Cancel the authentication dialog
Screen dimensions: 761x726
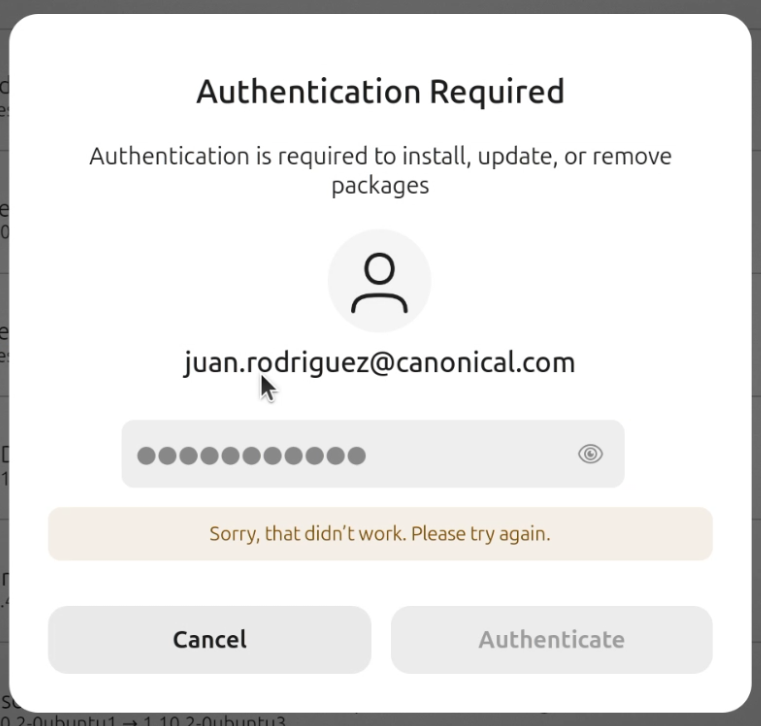tap(209, 639)
